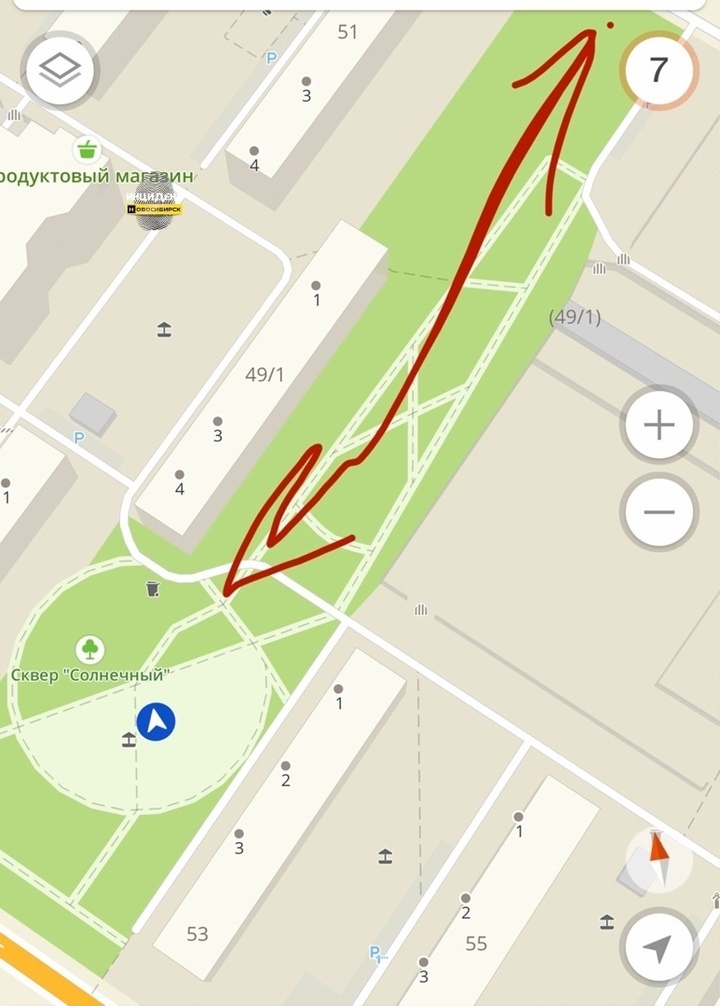Image resolution: width=720 pixels, height=1006 pixels.
Task: Zoom in with the plus button
Action: tap(659, 426)
